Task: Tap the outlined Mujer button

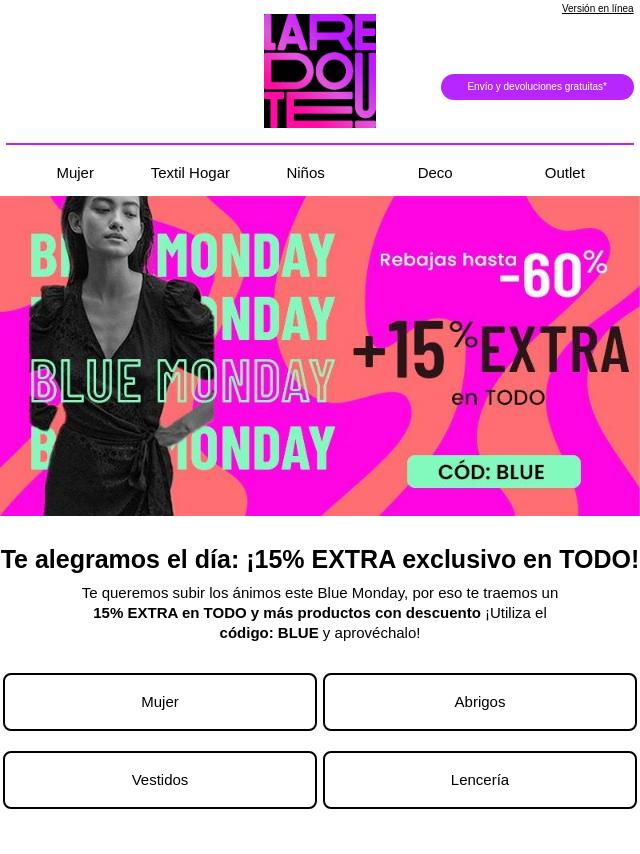Action: click(160, 702)
